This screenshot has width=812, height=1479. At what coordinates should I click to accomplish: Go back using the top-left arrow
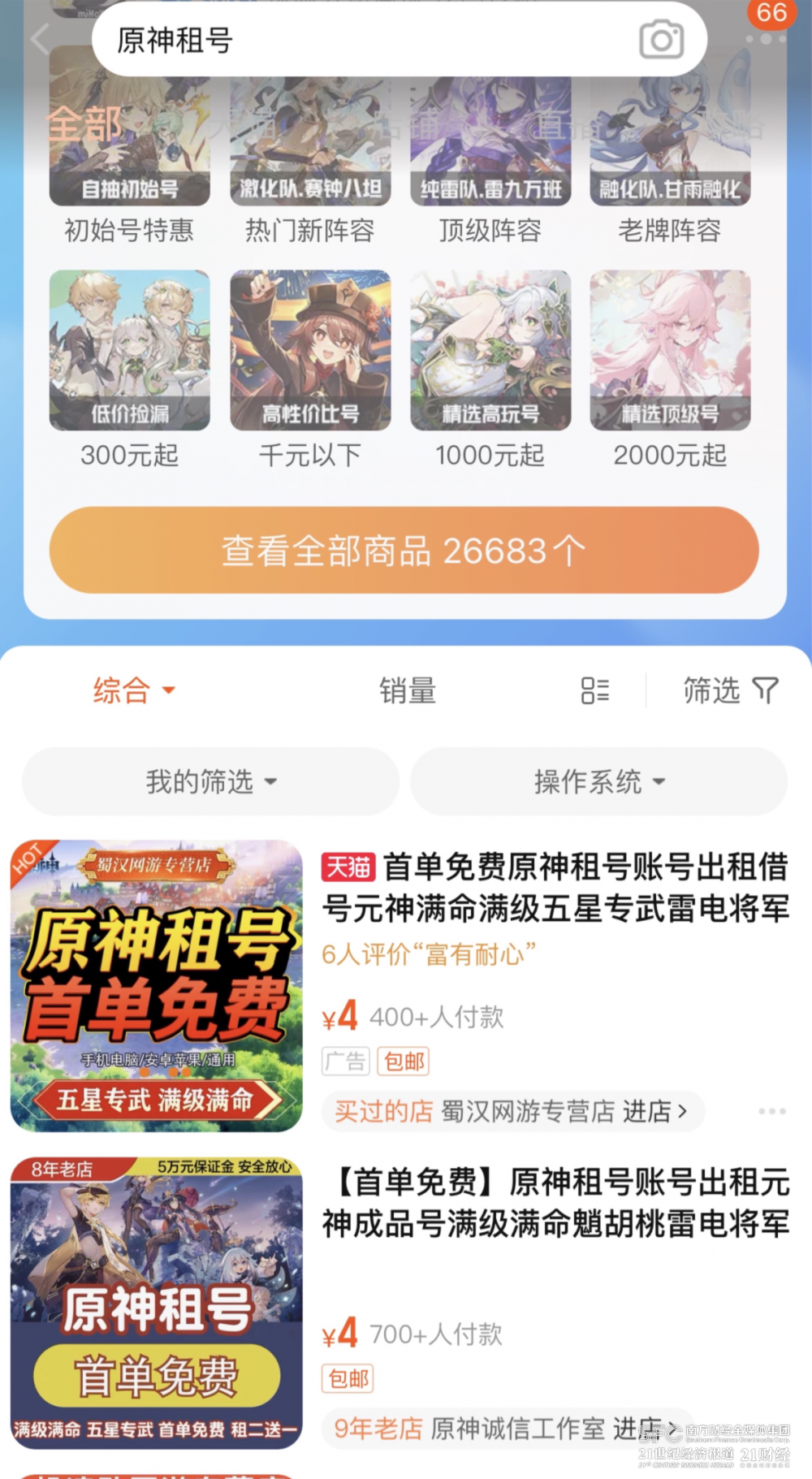tap(39, 38)
